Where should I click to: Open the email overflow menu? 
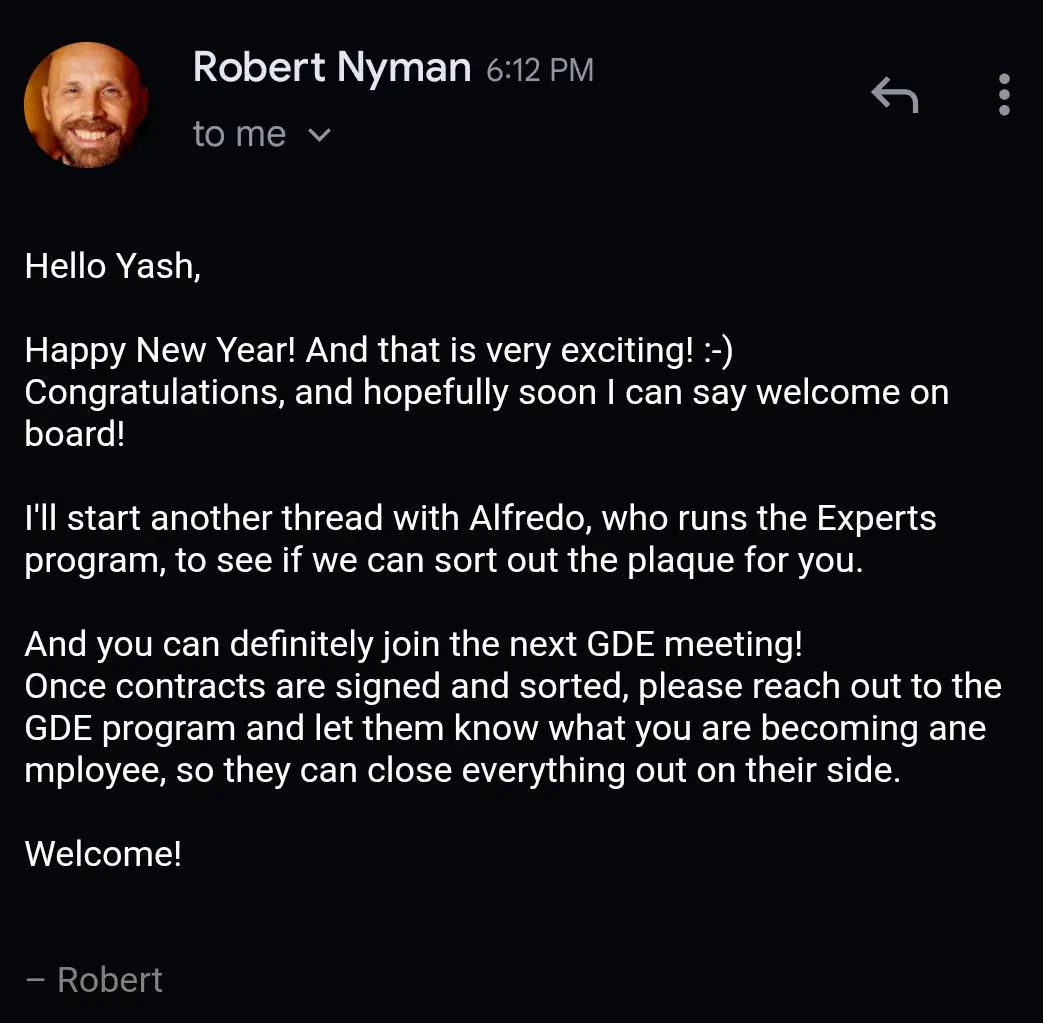[x=1004, y=96]
